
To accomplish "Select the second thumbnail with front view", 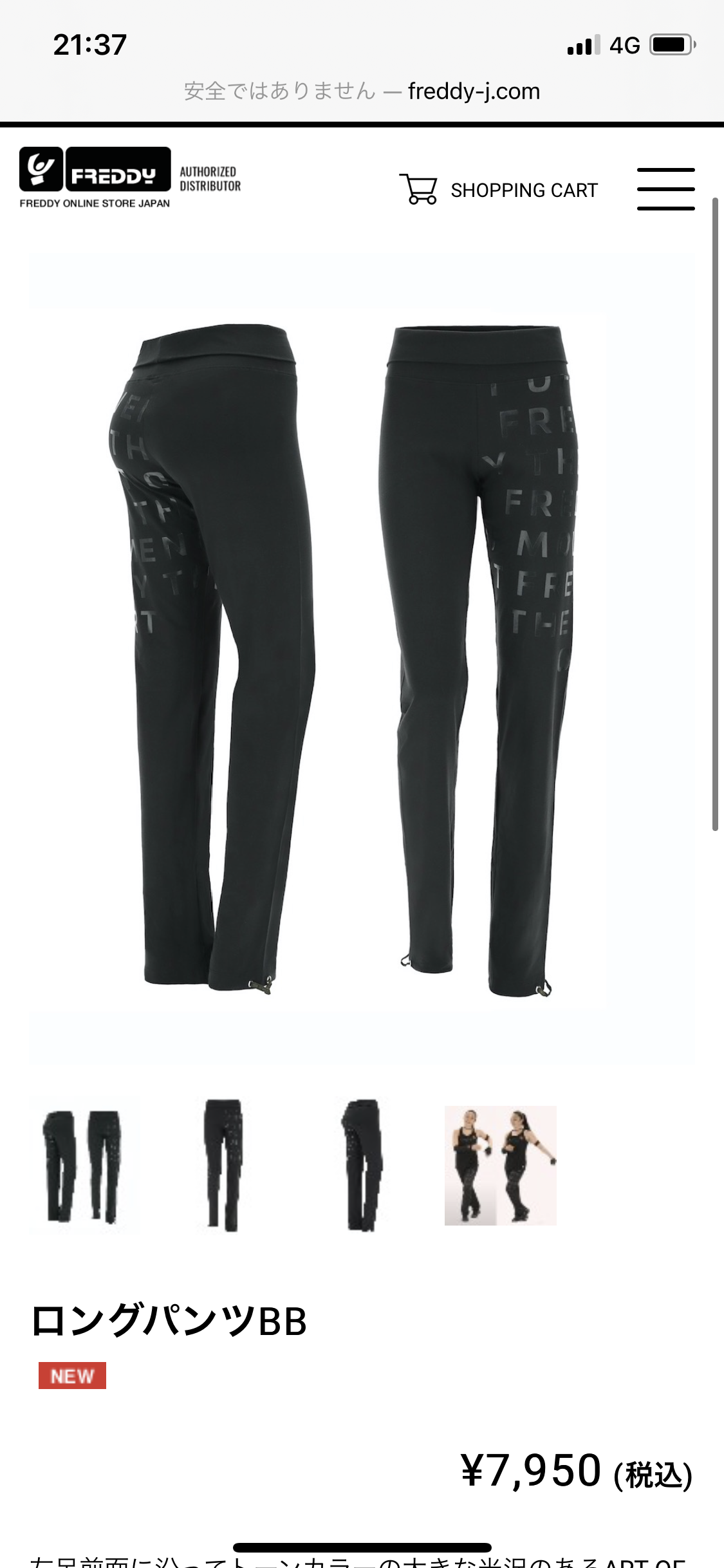I will pyautogui.click(x=222, y=1166).
